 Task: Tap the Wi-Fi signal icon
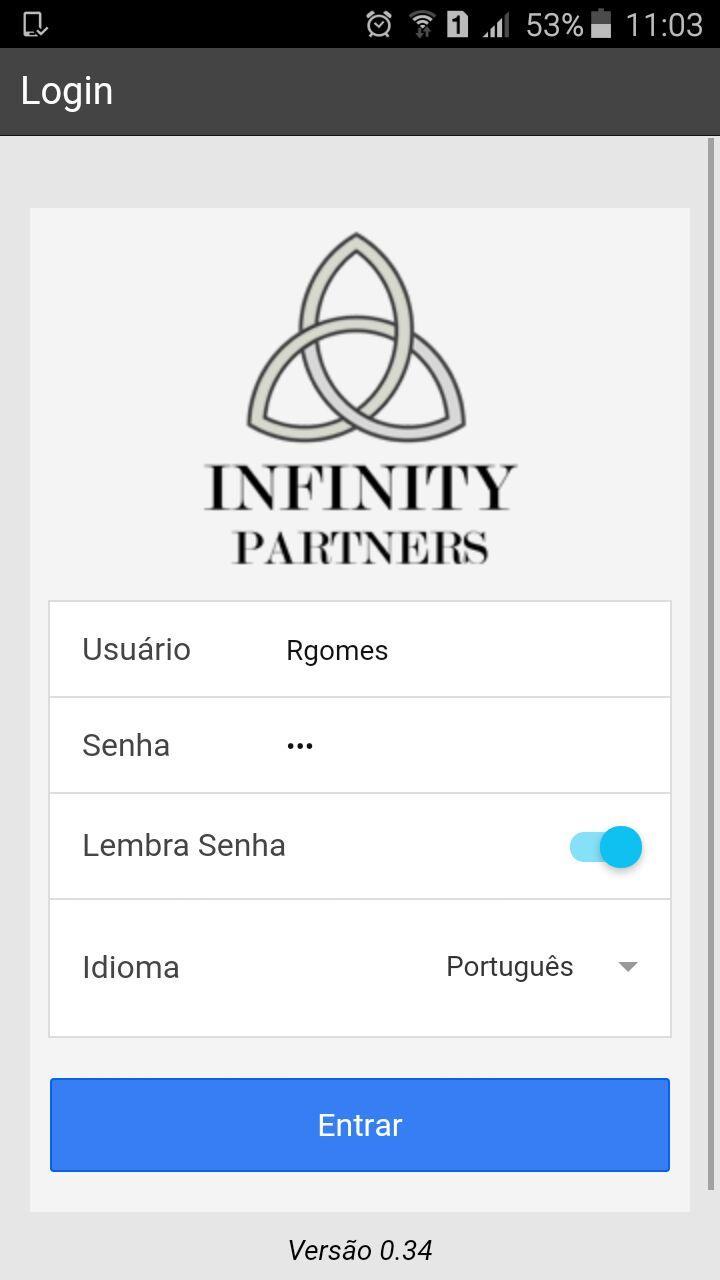421,24
